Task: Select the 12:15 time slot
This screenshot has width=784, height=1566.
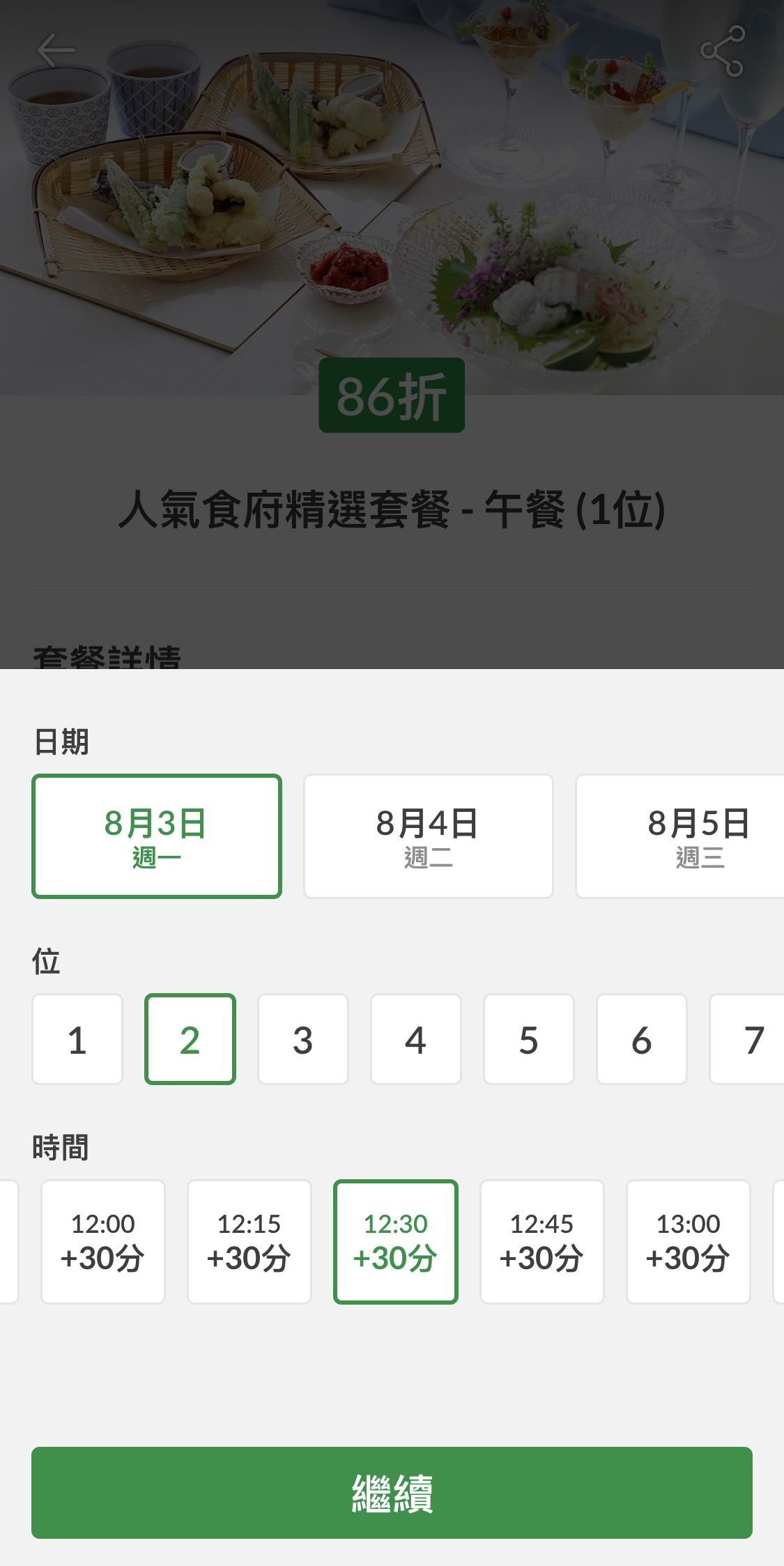Action: click(249, 1241)
